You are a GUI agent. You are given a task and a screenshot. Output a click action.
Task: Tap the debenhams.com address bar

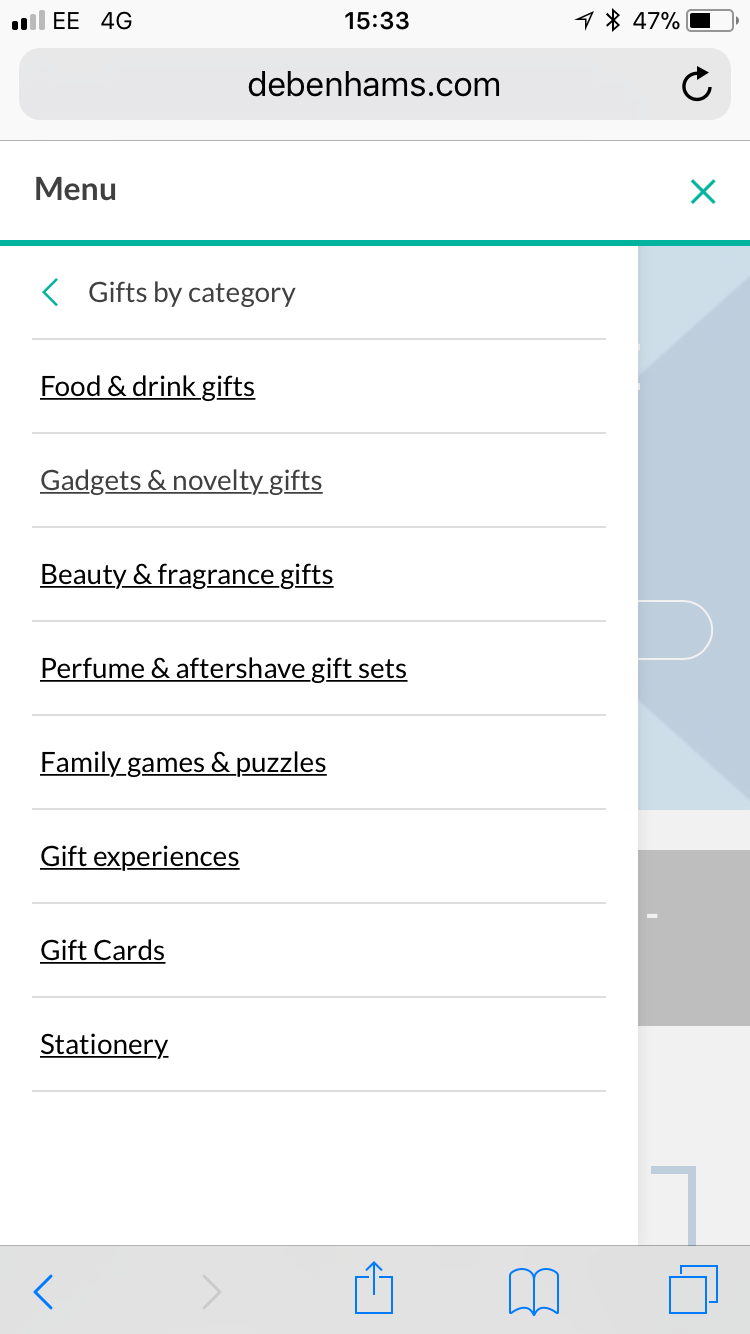[375, 84]
